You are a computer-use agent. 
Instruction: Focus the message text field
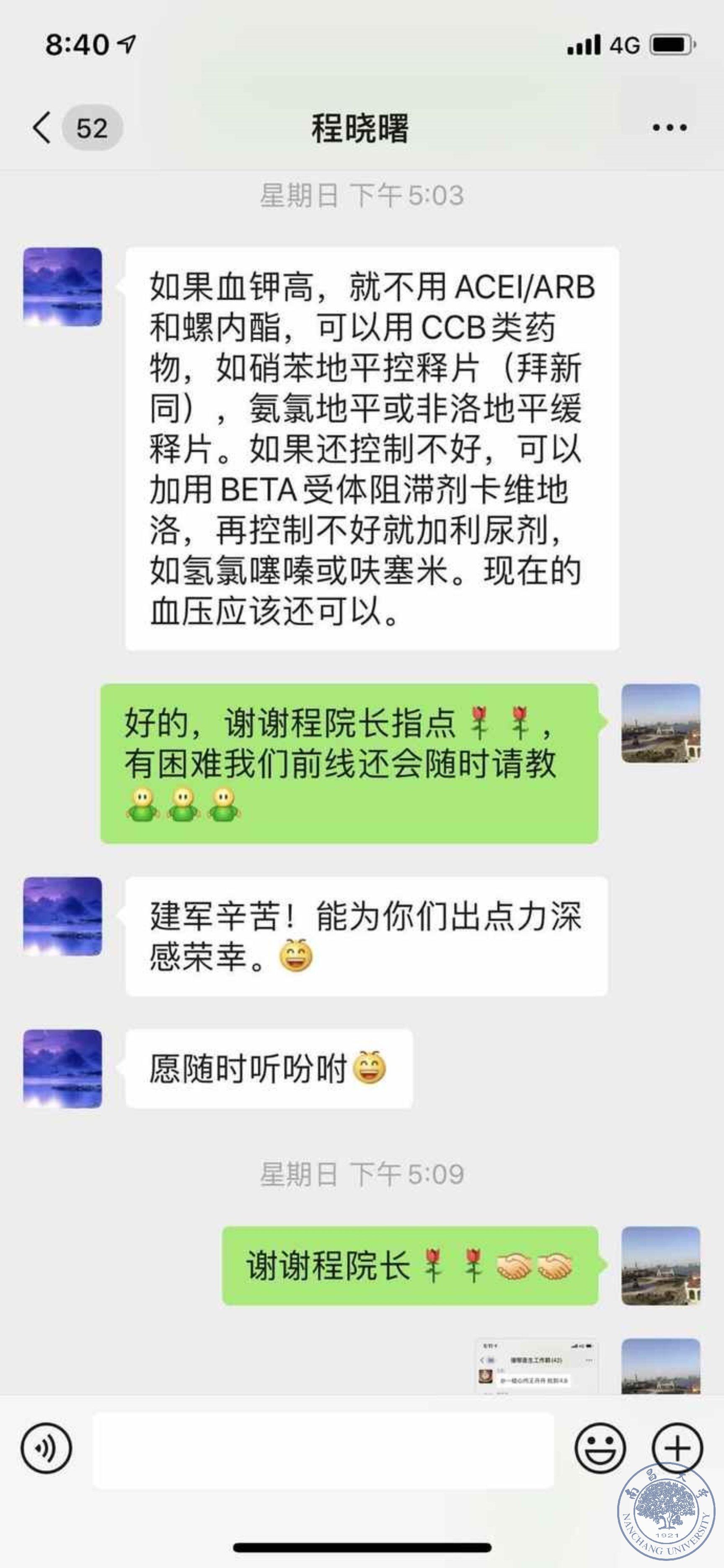[x=323, y=1449]
